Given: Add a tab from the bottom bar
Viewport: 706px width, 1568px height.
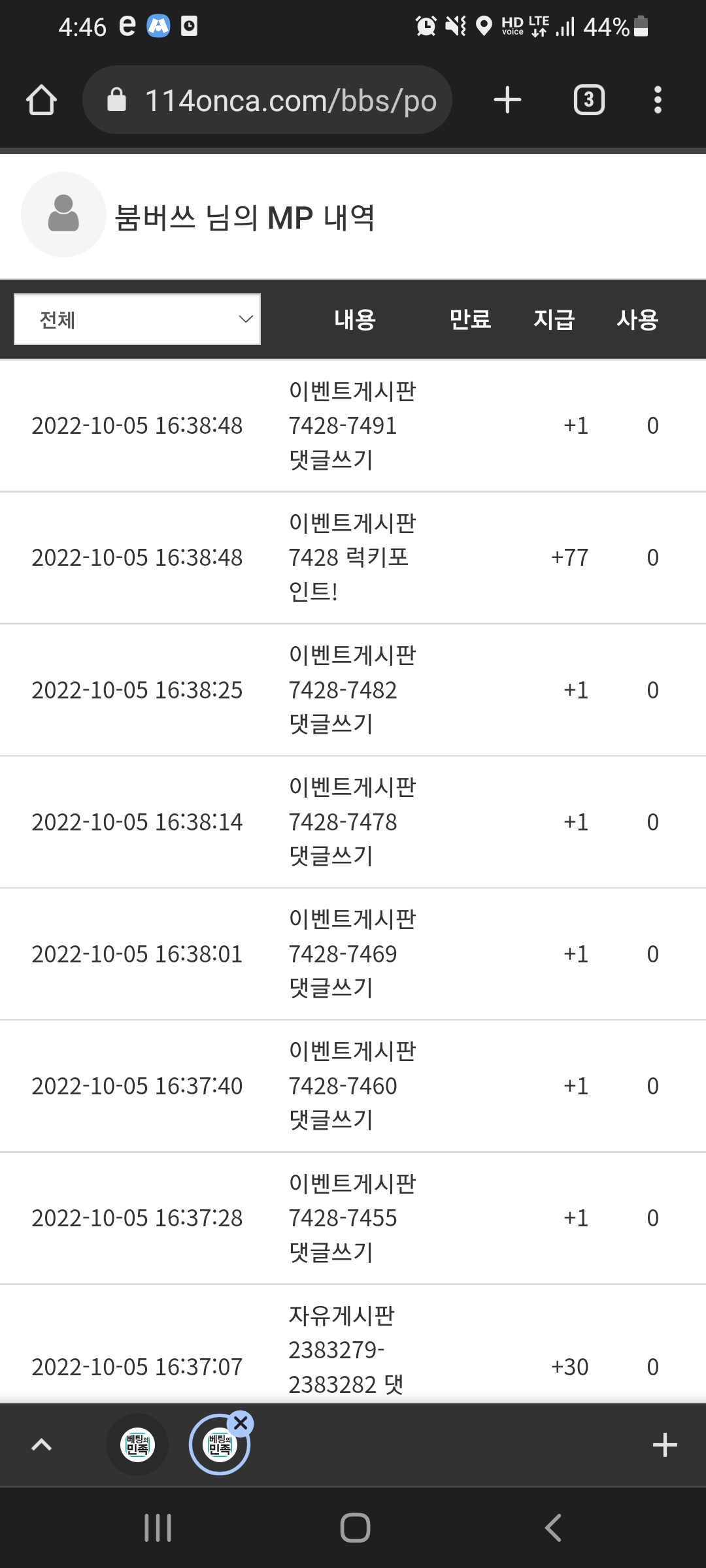Looking at the screenshot, I should pos(664,1445).
